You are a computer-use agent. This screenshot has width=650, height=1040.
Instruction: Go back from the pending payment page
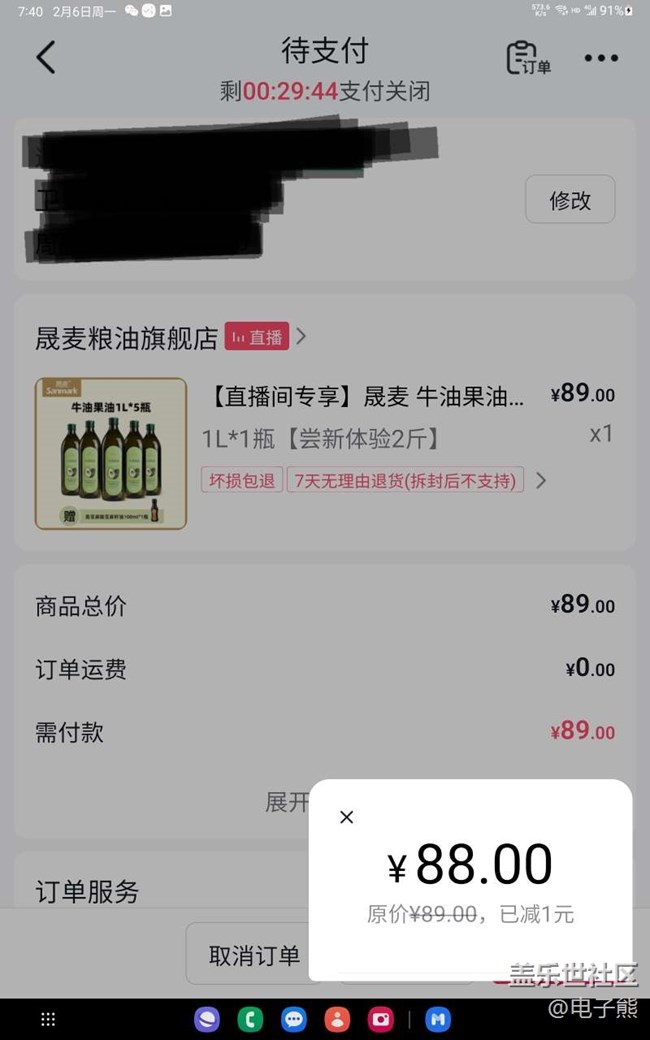coord(46,58)
